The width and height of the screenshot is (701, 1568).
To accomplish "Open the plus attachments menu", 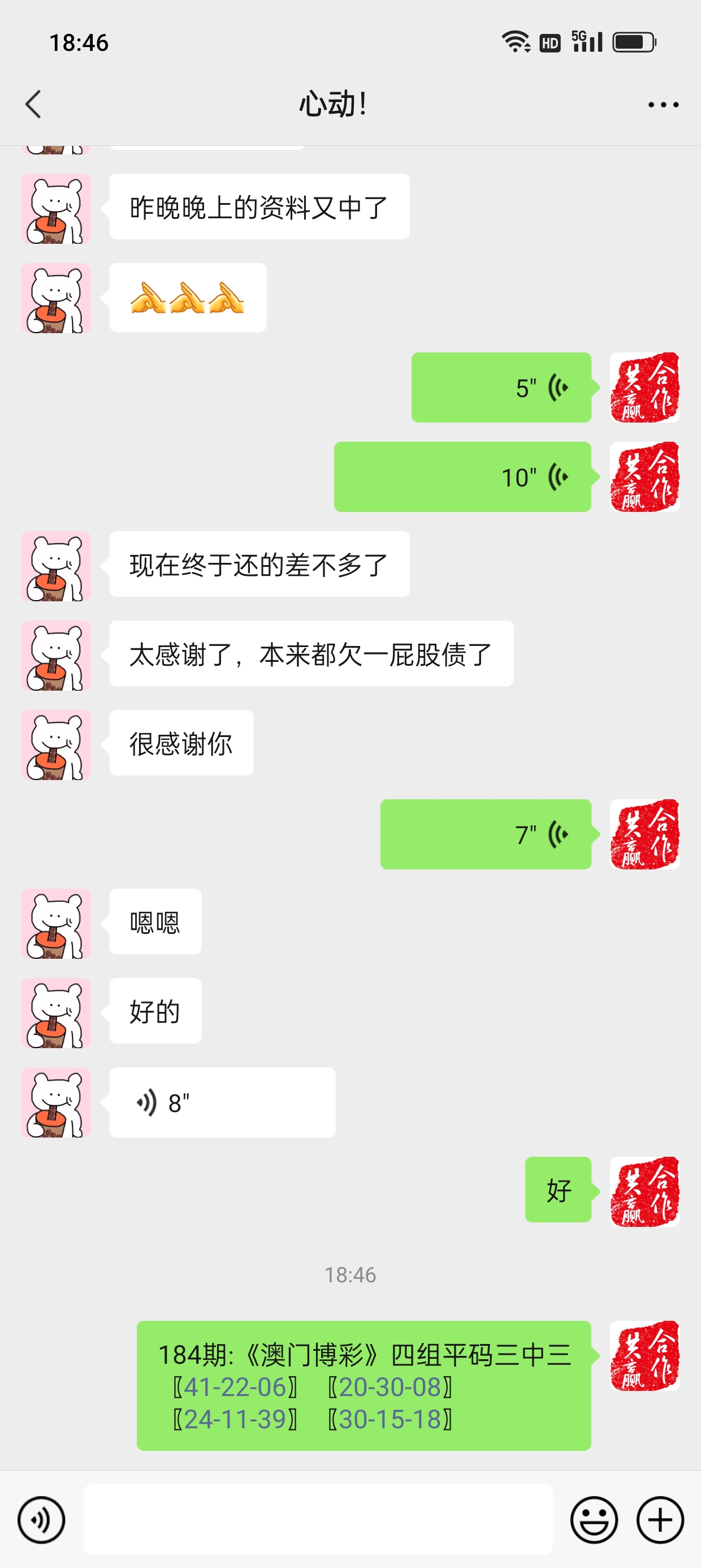I will pos(660,1520).
